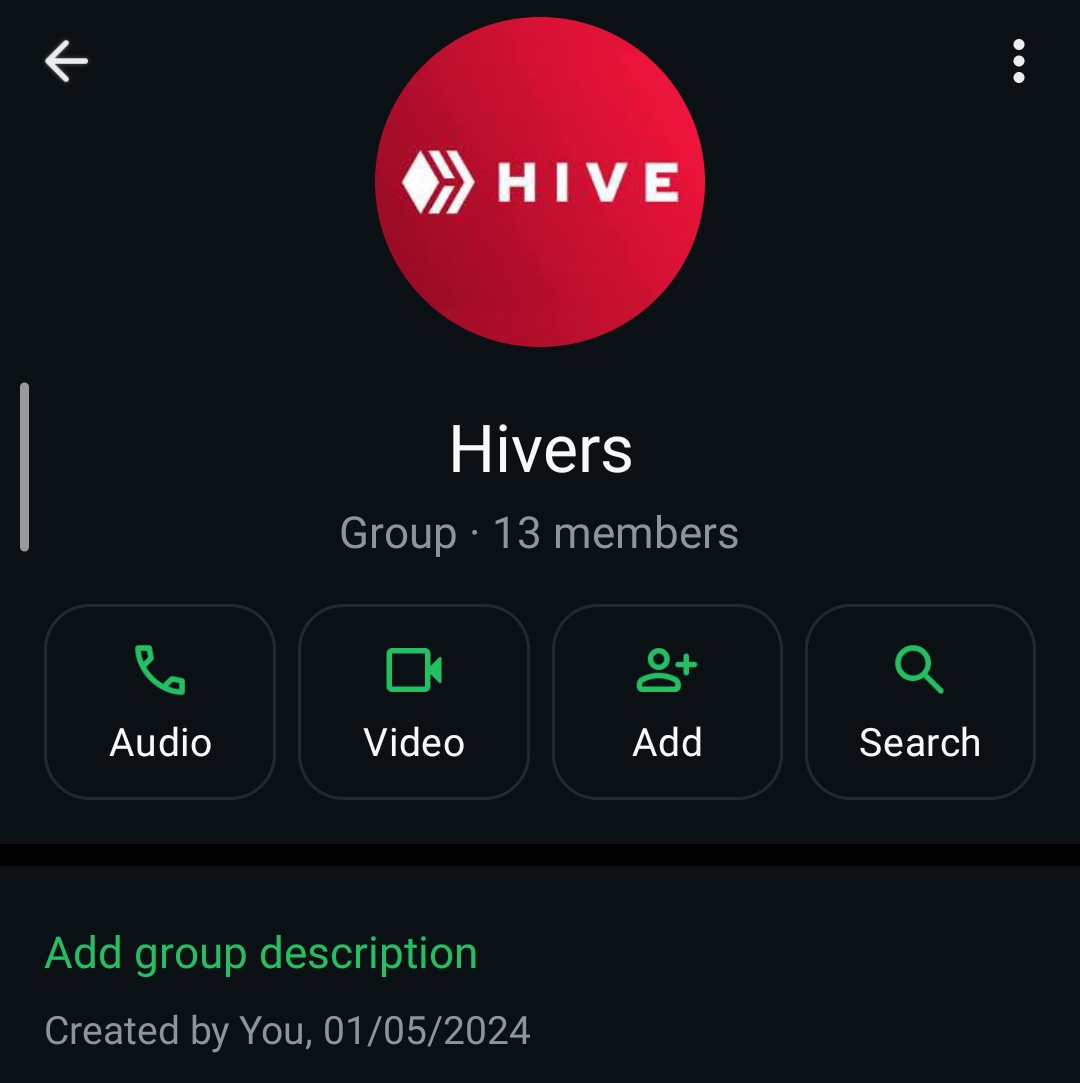This screenshot has width=1080, height=1083.
Task: Open the three-dot overflow menu
Action: 1018,62
